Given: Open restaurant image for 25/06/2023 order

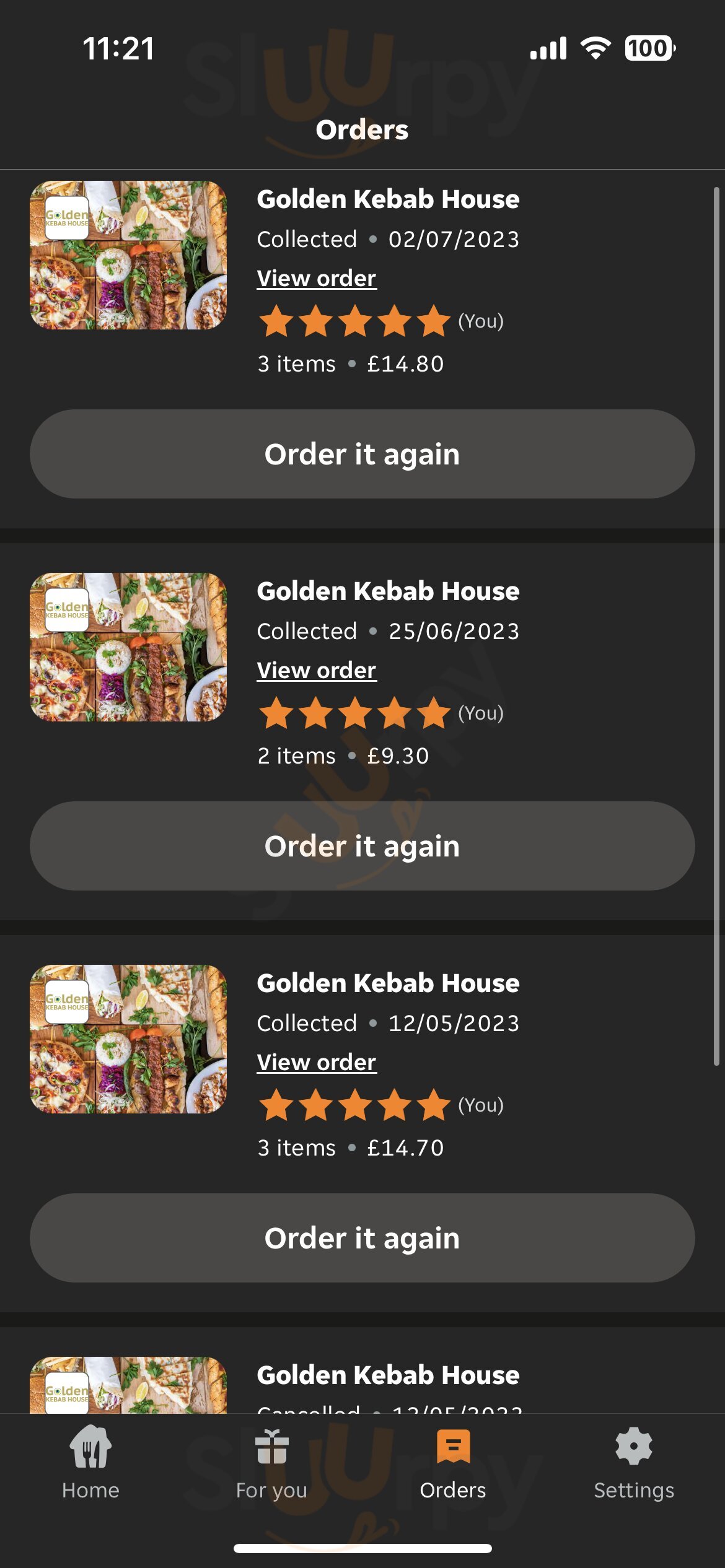Looking at the screenshot, I should click(x=128, y=647).
